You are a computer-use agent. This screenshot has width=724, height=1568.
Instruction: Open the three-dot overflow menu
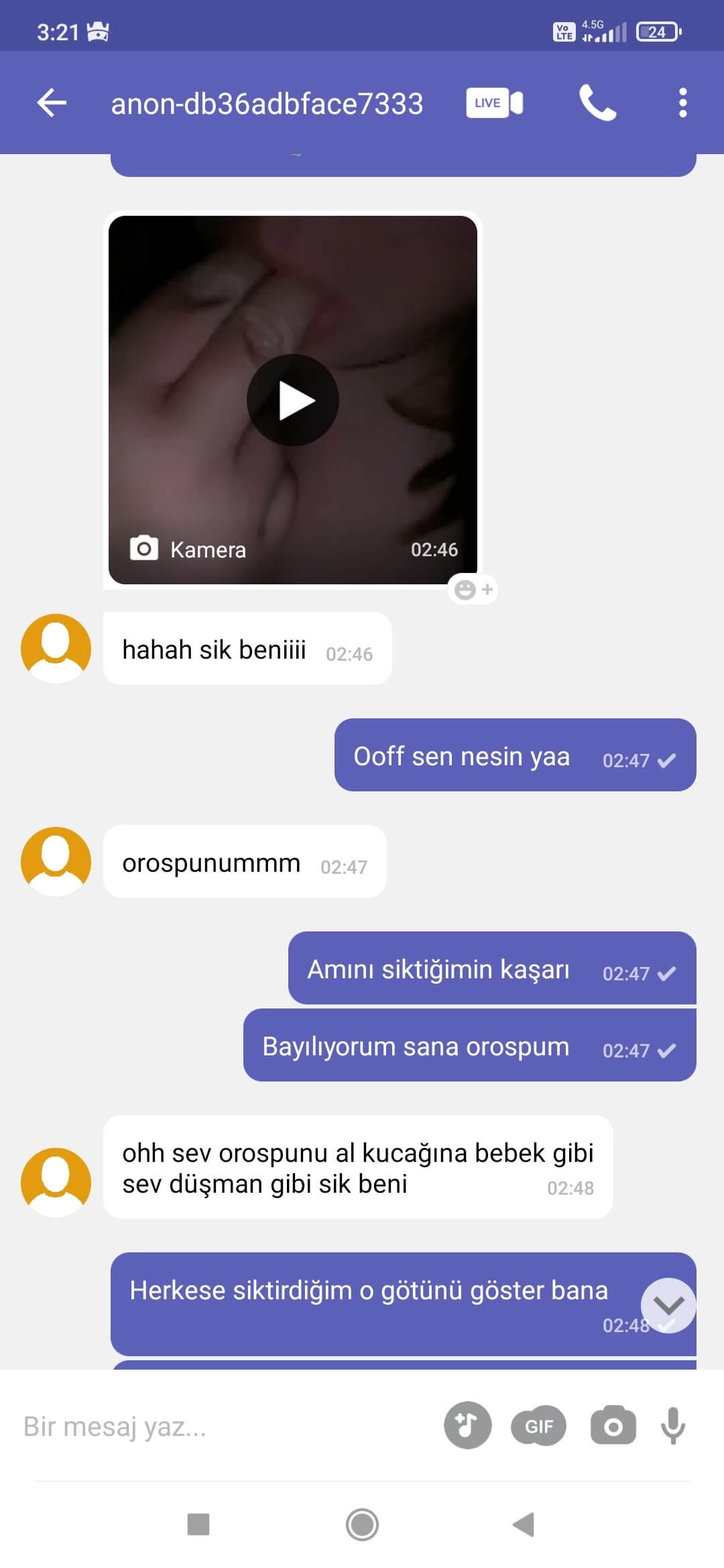(x=682, y=103)
